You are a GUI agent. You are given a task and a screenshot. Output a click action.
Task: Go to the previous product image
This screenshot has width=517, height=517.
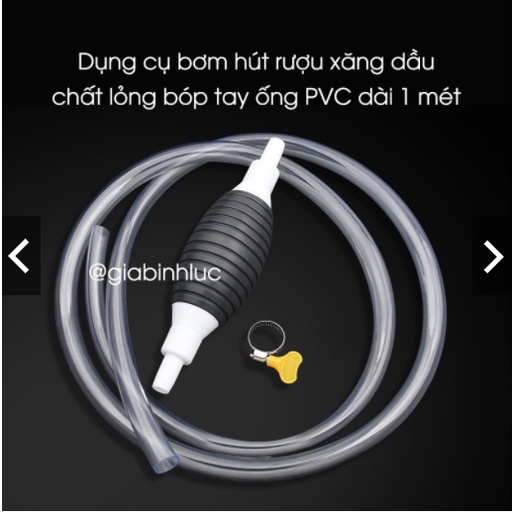point(21,256)
